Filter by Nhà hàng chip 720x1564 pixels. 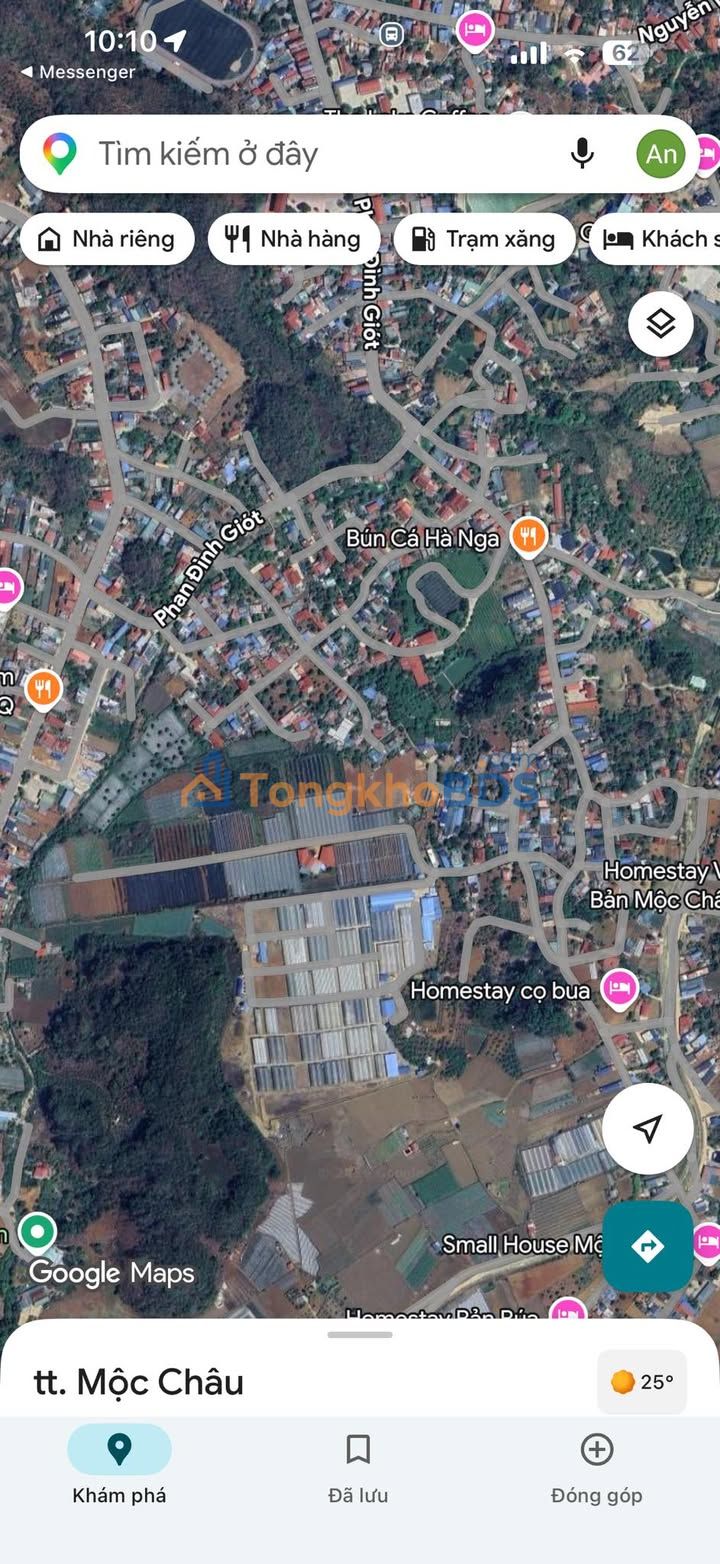tap(294, 239)
